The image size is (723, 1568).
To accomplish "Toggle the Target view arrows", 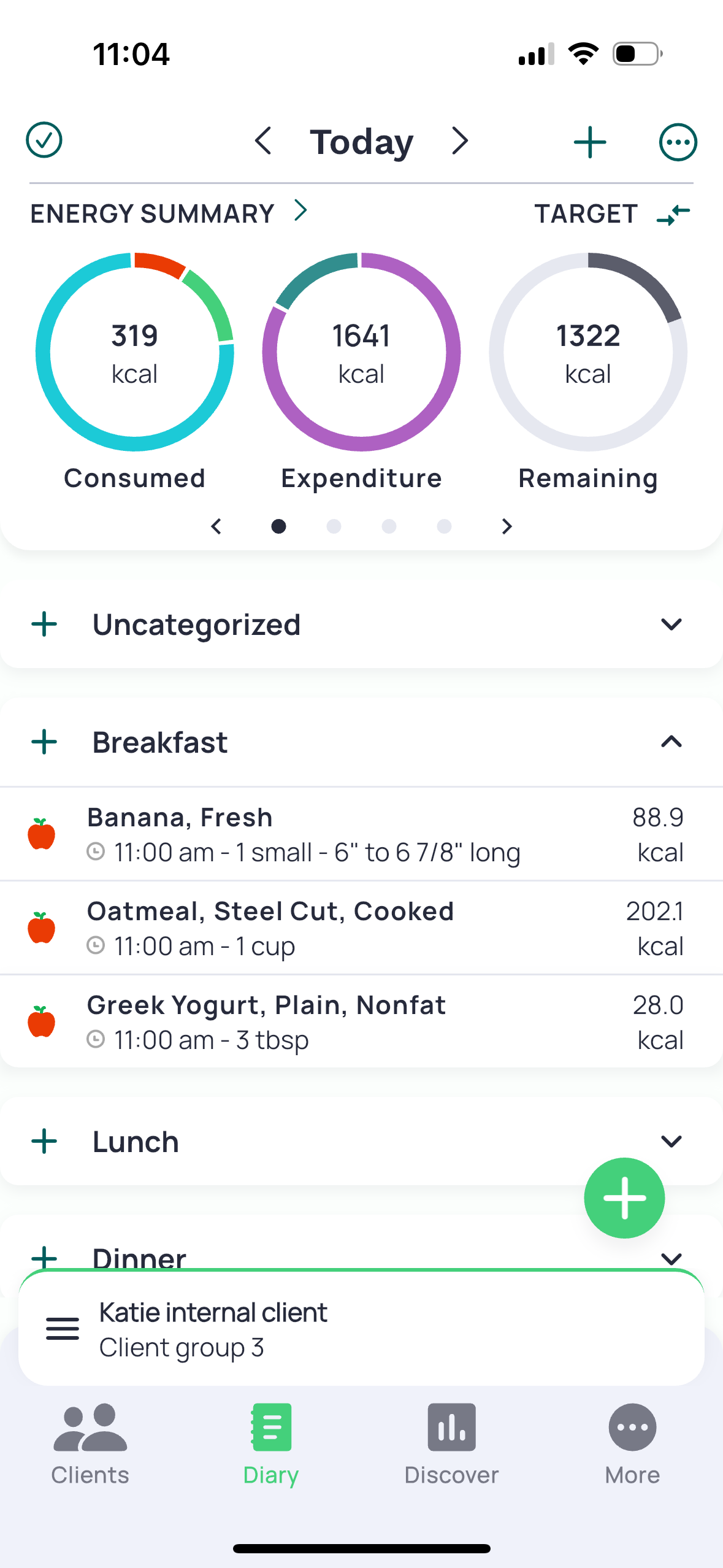I will (x=673, y=214).
